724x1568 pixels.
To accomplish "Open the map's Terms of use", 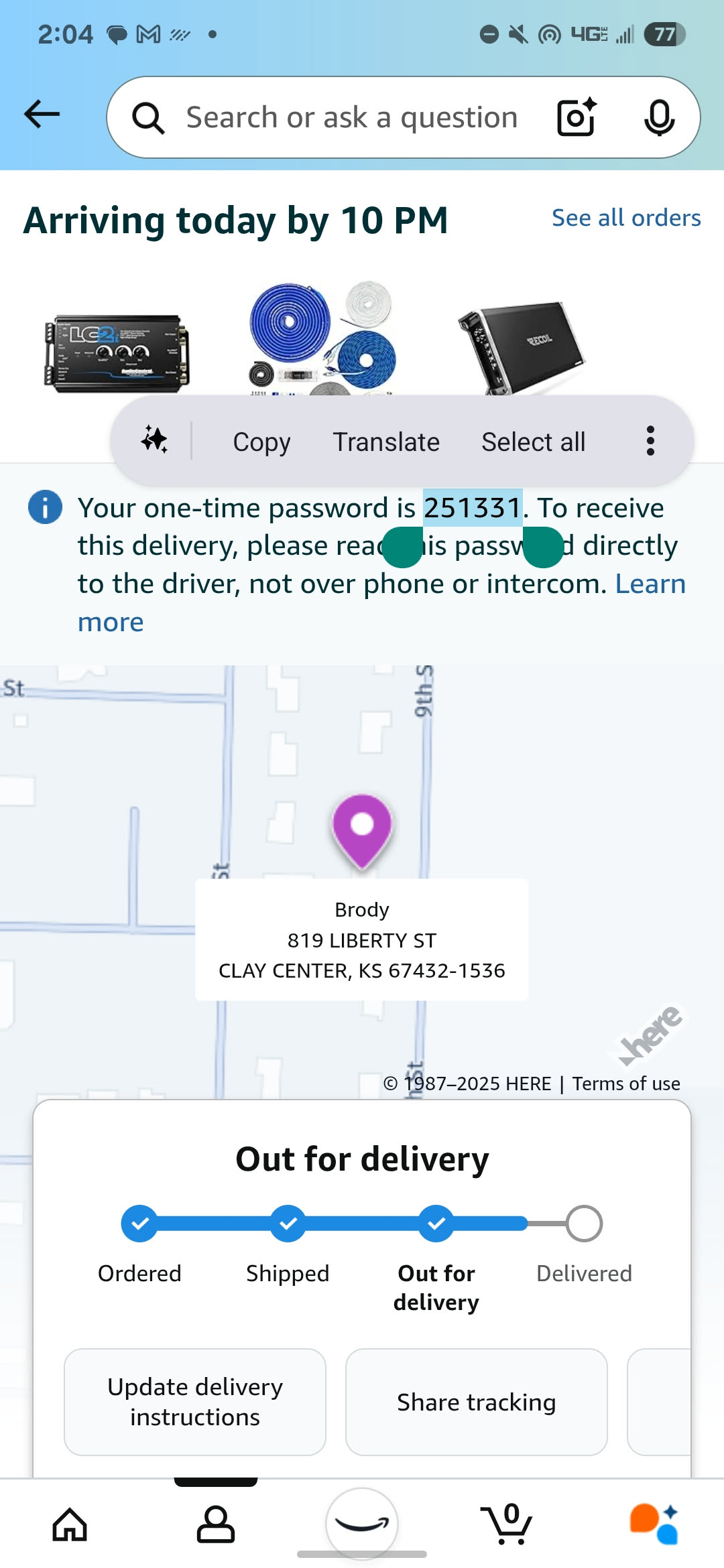I will (x=625, y=1084).
